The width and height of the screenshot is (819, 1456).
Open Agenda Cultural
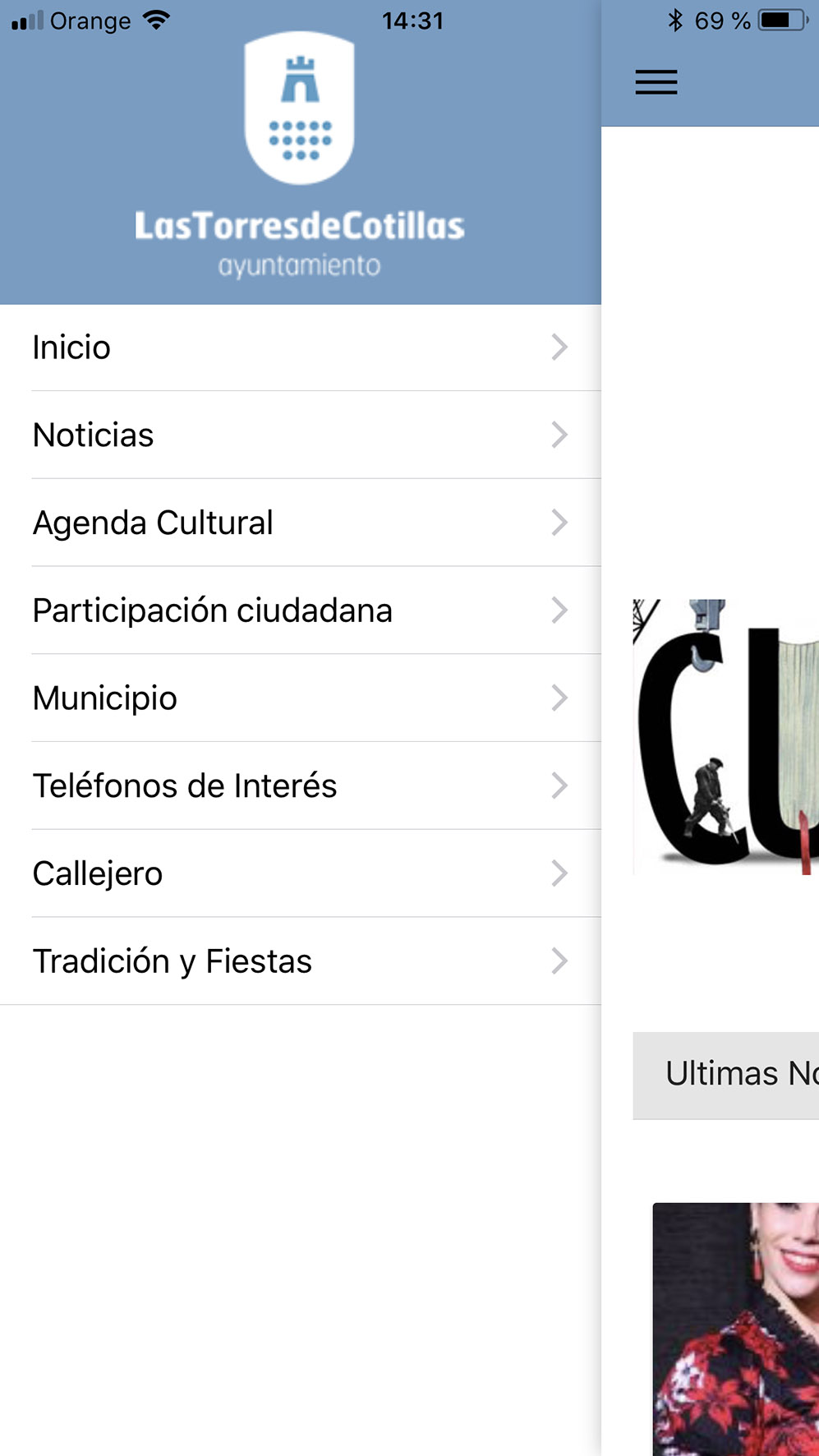[x=300, y=523]
